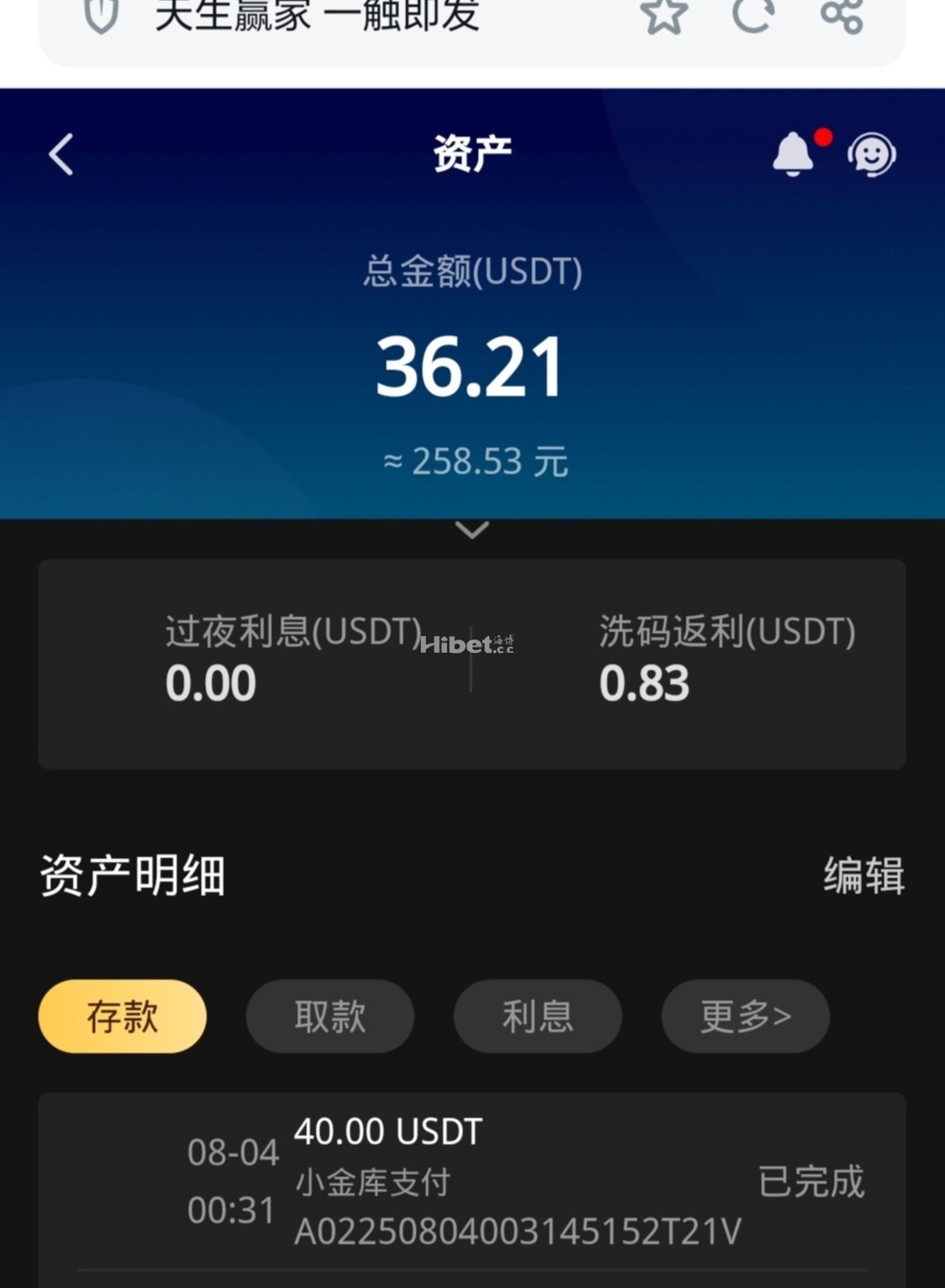The height and width of the screenshot is (1288, 945).
Task: Switch to the 取款 withdrawal tab
Action: (329, 1016)
